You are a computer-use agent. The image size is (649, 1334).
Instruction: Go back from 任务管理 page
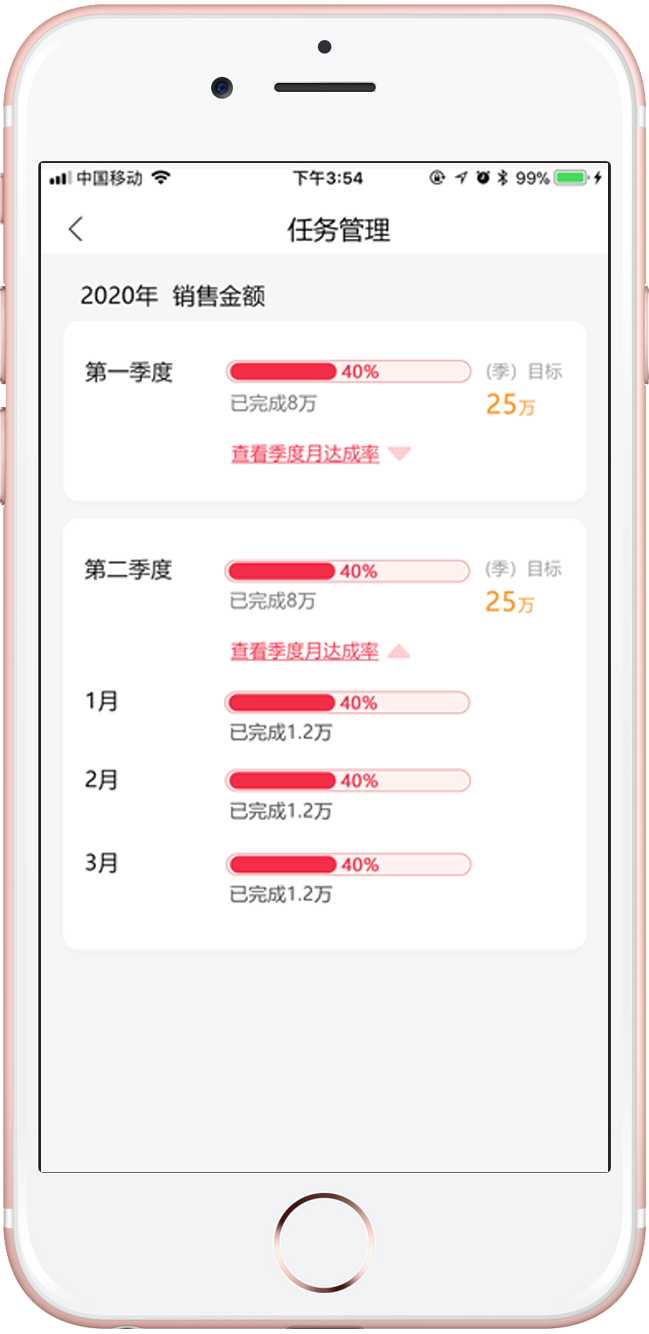[x=76, y=230]
